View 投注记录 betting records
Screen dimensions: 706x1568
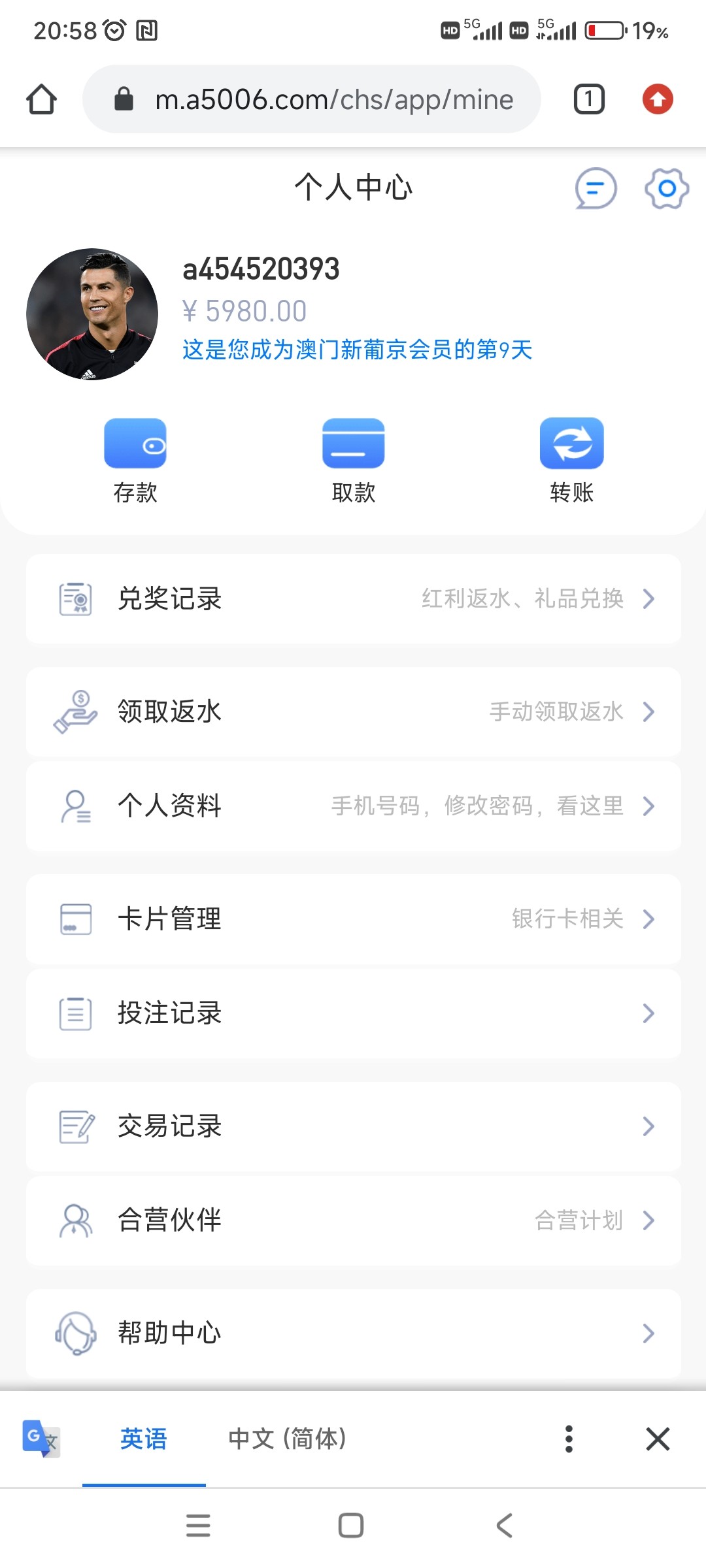[353, 1013]
